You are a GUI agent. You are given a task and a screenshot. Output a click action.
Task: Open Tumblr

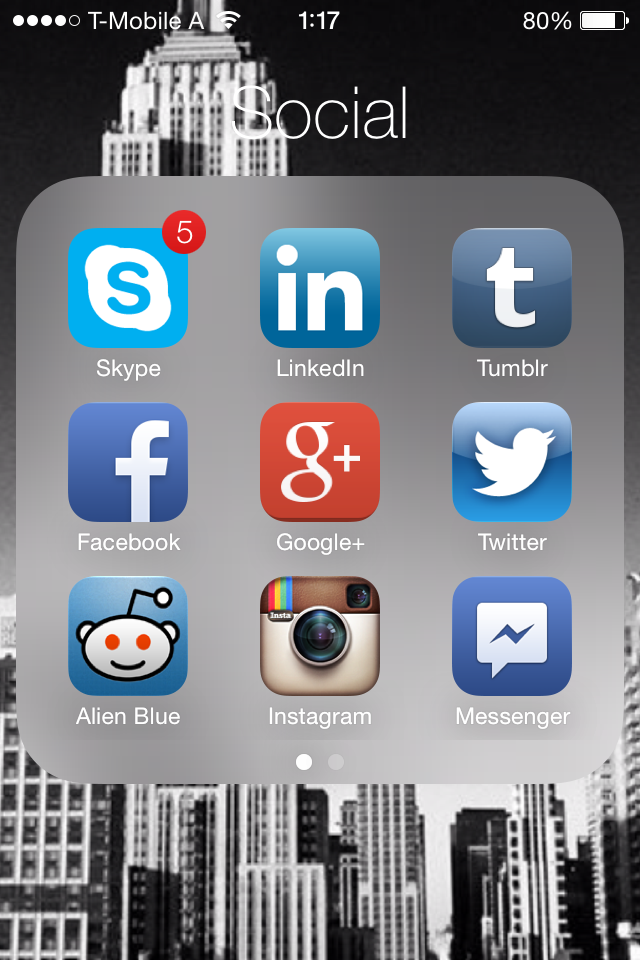(x=512, y=288)
